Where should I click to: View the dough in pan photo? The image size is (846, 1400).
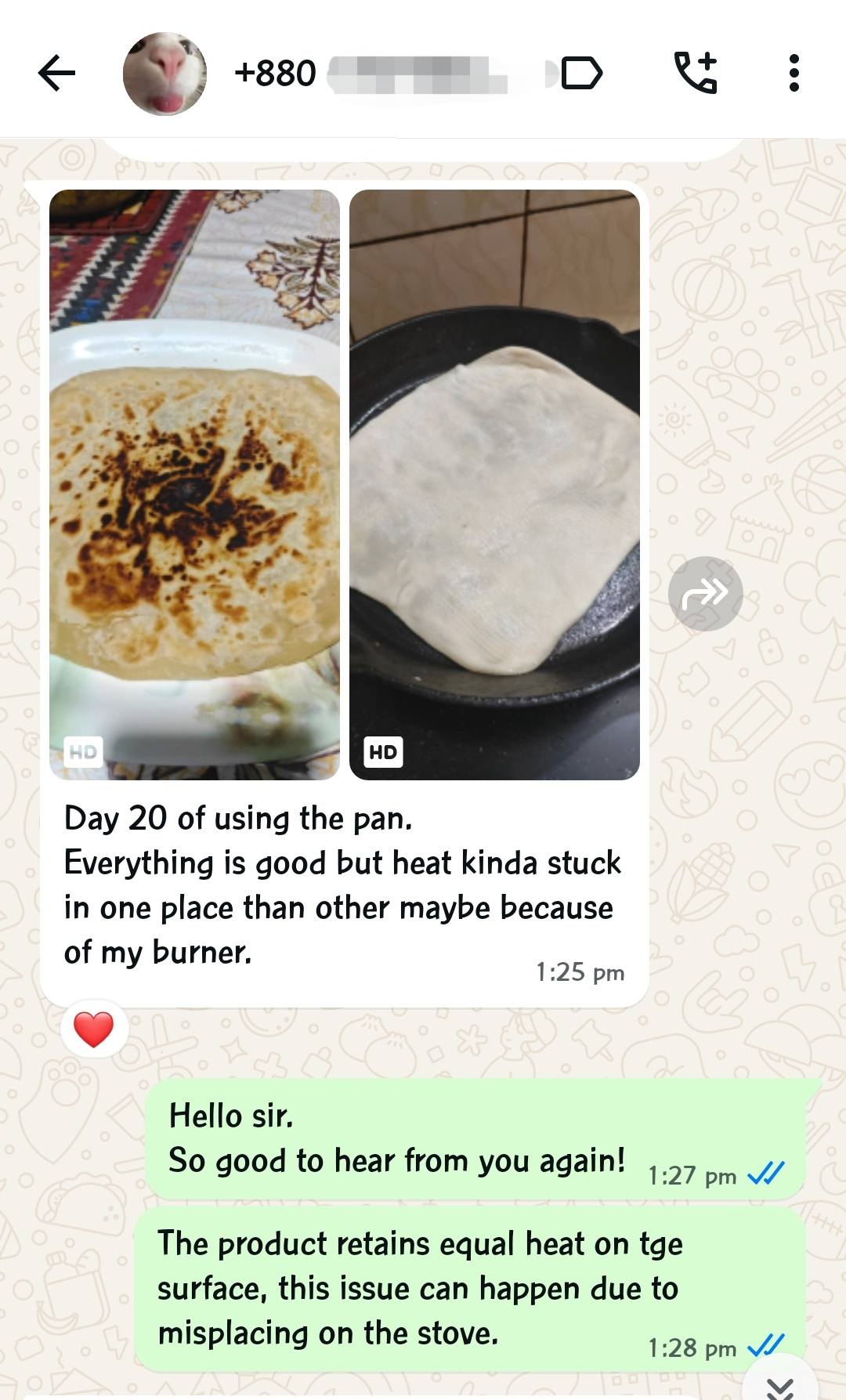[x=494, y=484]
